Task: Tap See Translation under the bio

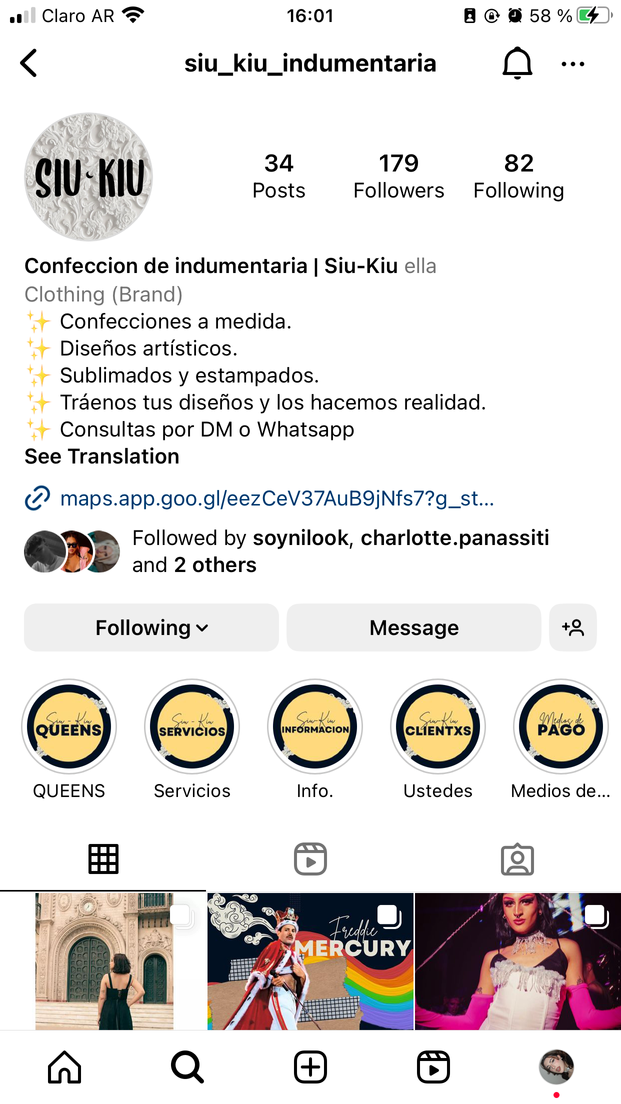Action: (102, 457)
